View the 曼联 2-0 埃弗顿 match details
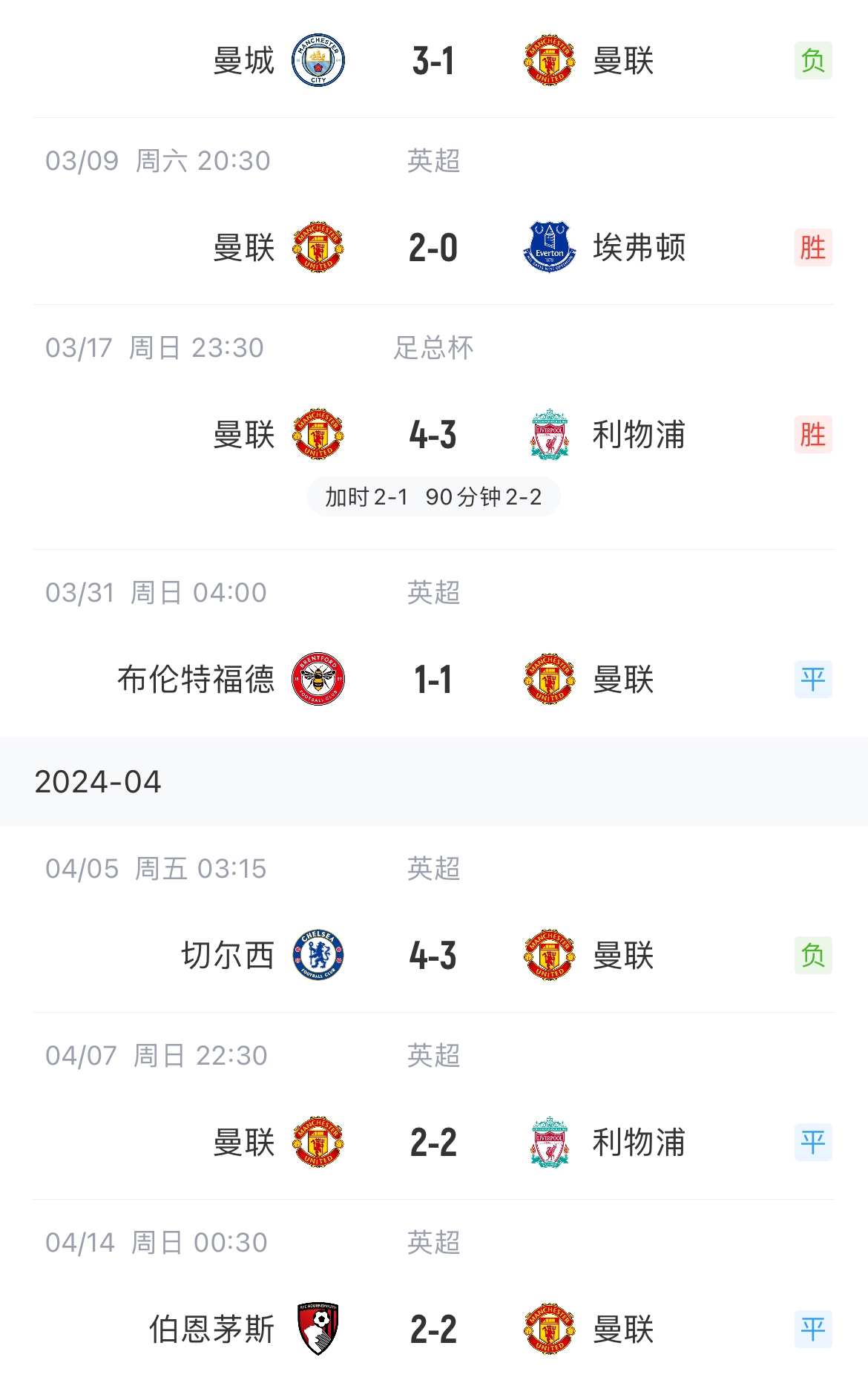This screenshot has height=1383, width=868. point(433,248)
